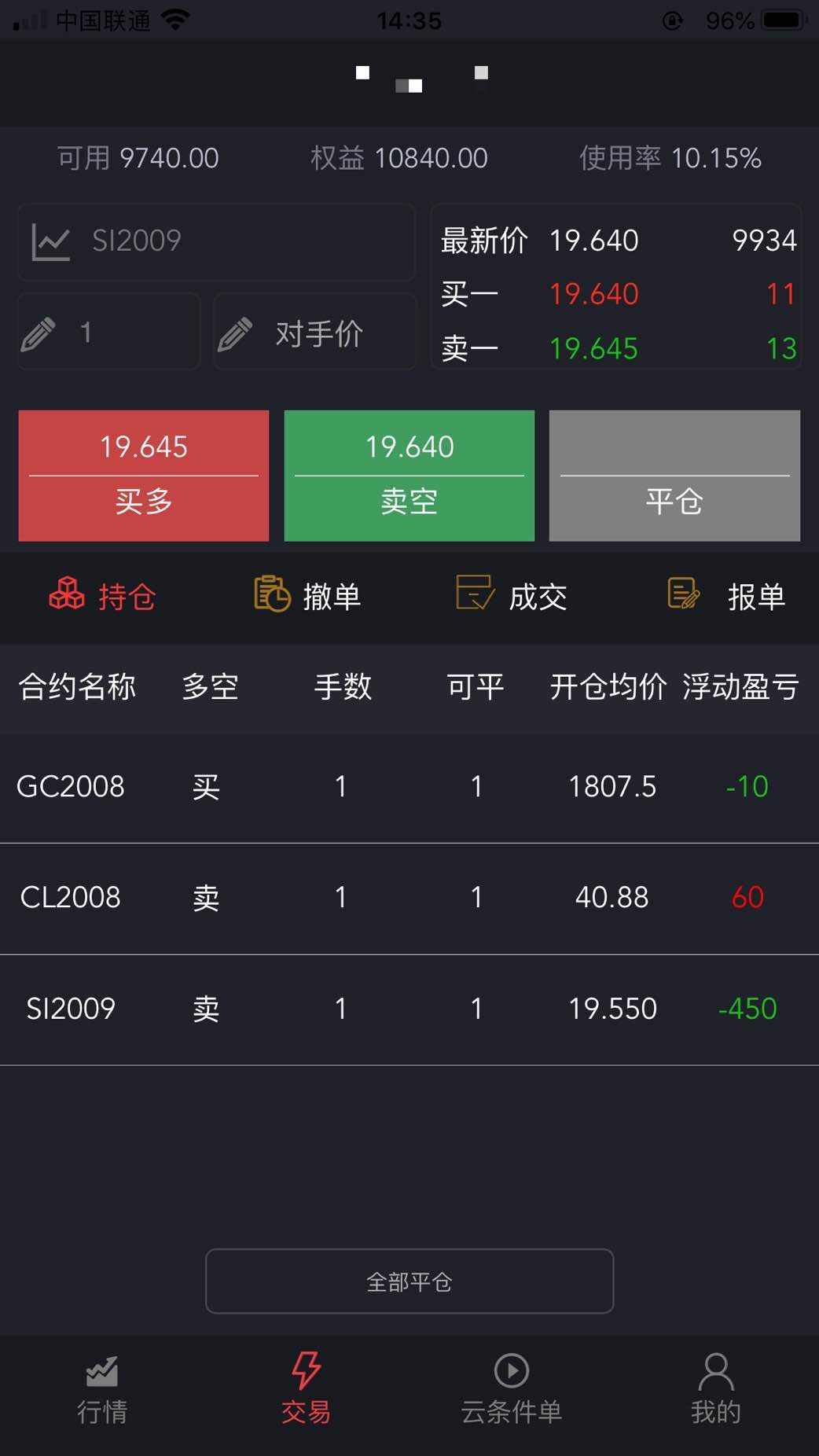Image resolution: width=819 pixels, height=1456 pixels.
Task: Open the 交易 trade tab
Action: 307,1390
